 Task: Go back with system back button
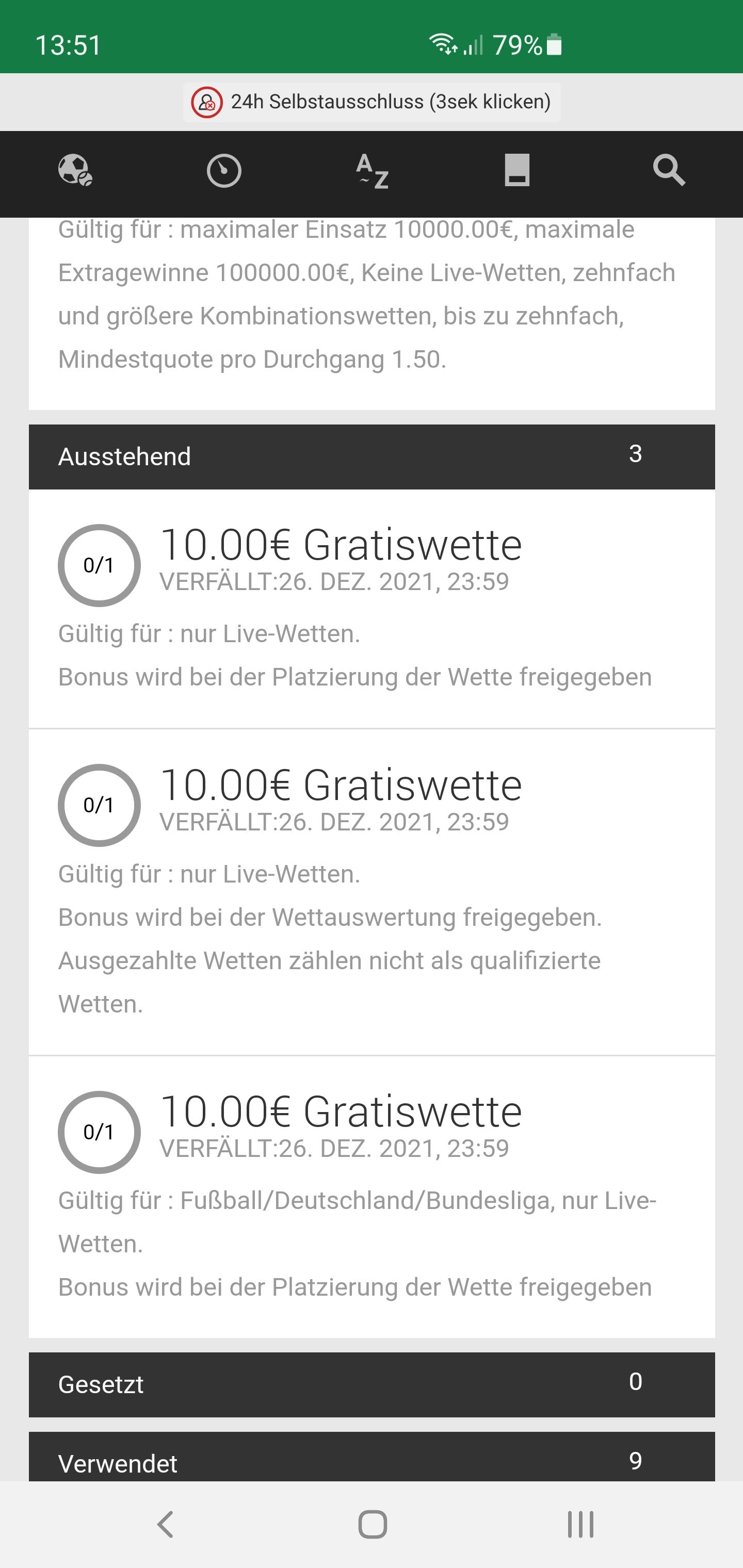tap(165, 1524)
